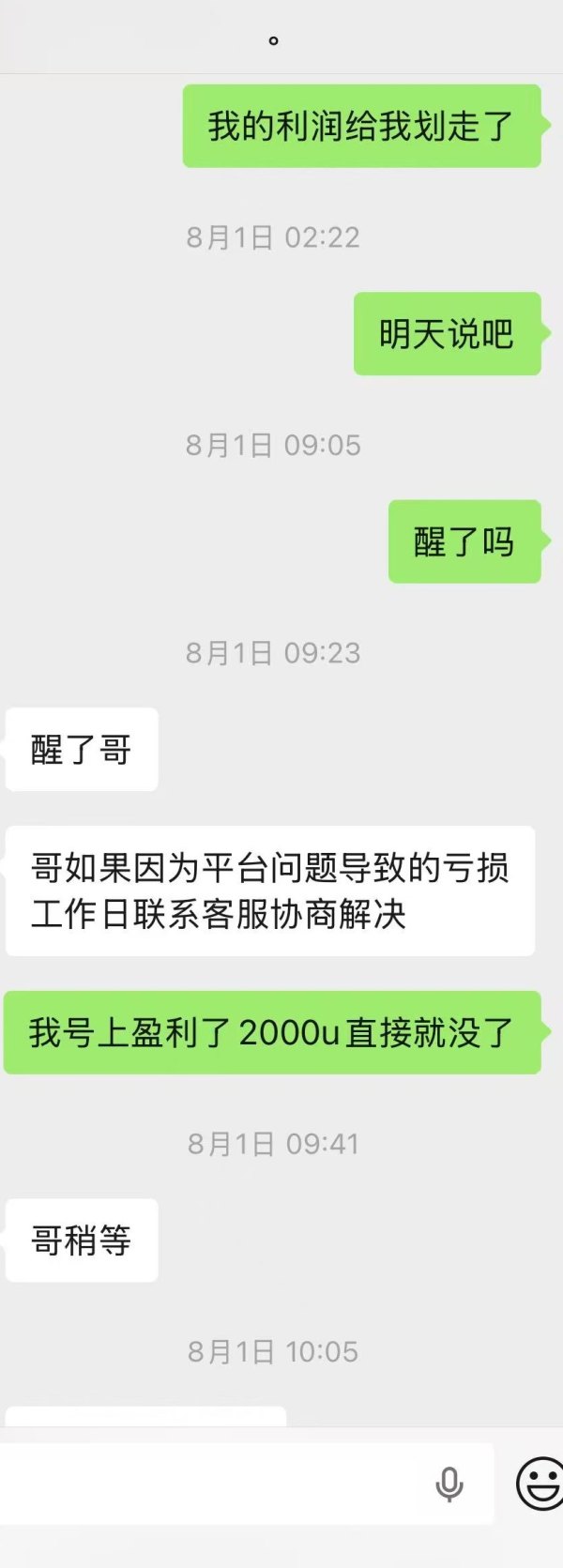Screen dimensions: 563x1568
Task: Open the emoji picker
Action: point(540,1484)
